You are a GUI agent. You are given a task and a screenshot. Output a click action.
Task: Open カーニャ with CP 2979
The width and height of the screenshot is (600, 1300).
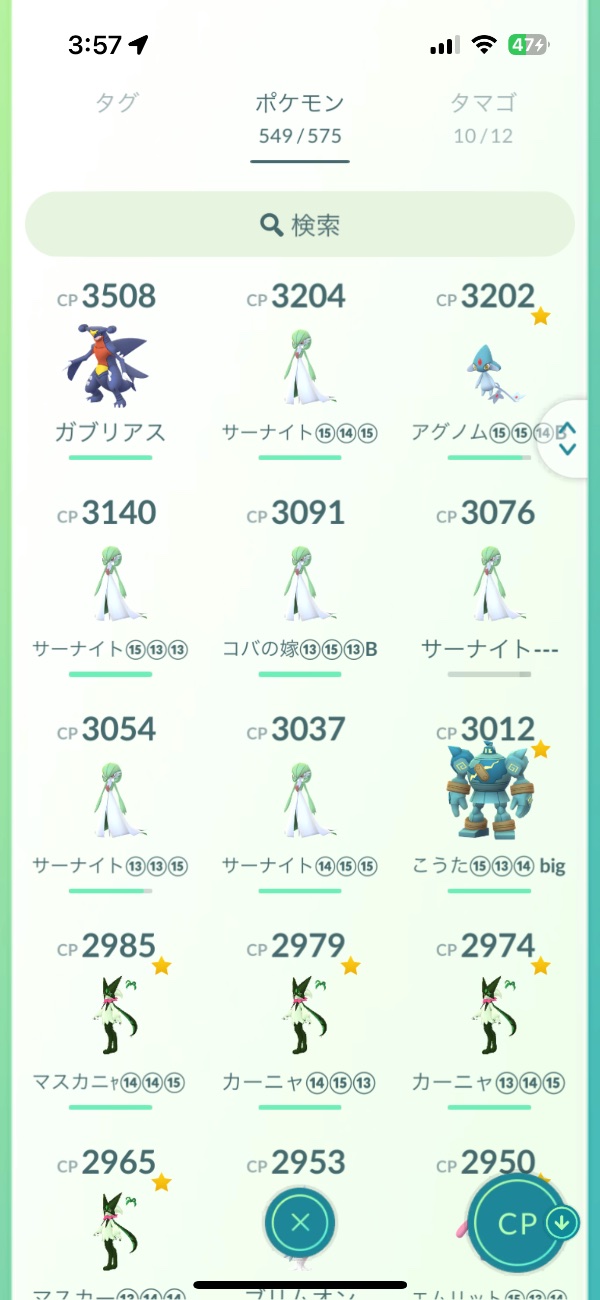[x=300, y=1015]
